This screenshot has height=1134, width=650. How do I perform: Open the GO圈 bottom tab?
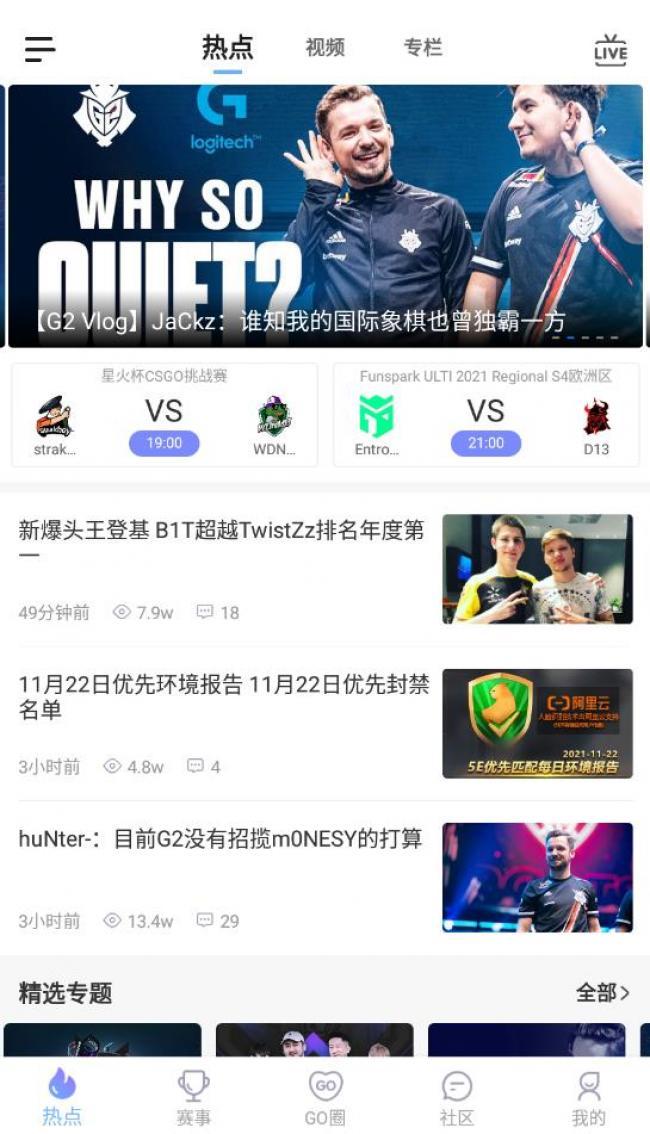325,1097
